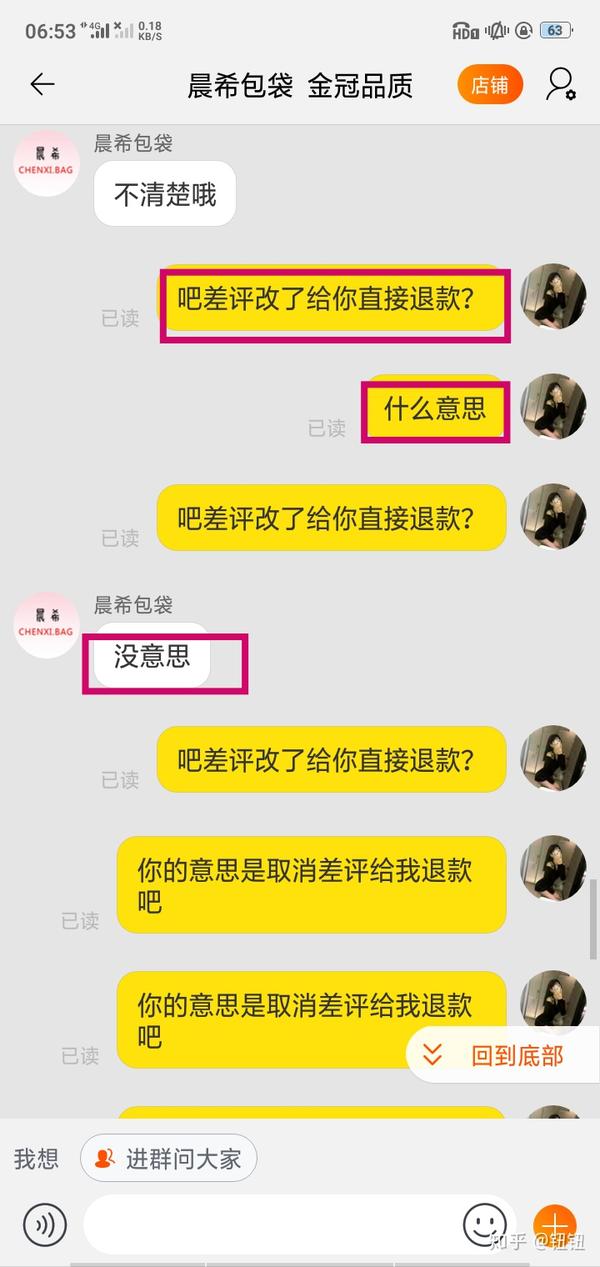Focus the message text field

pyautogui.click(x=270, y=1224)
